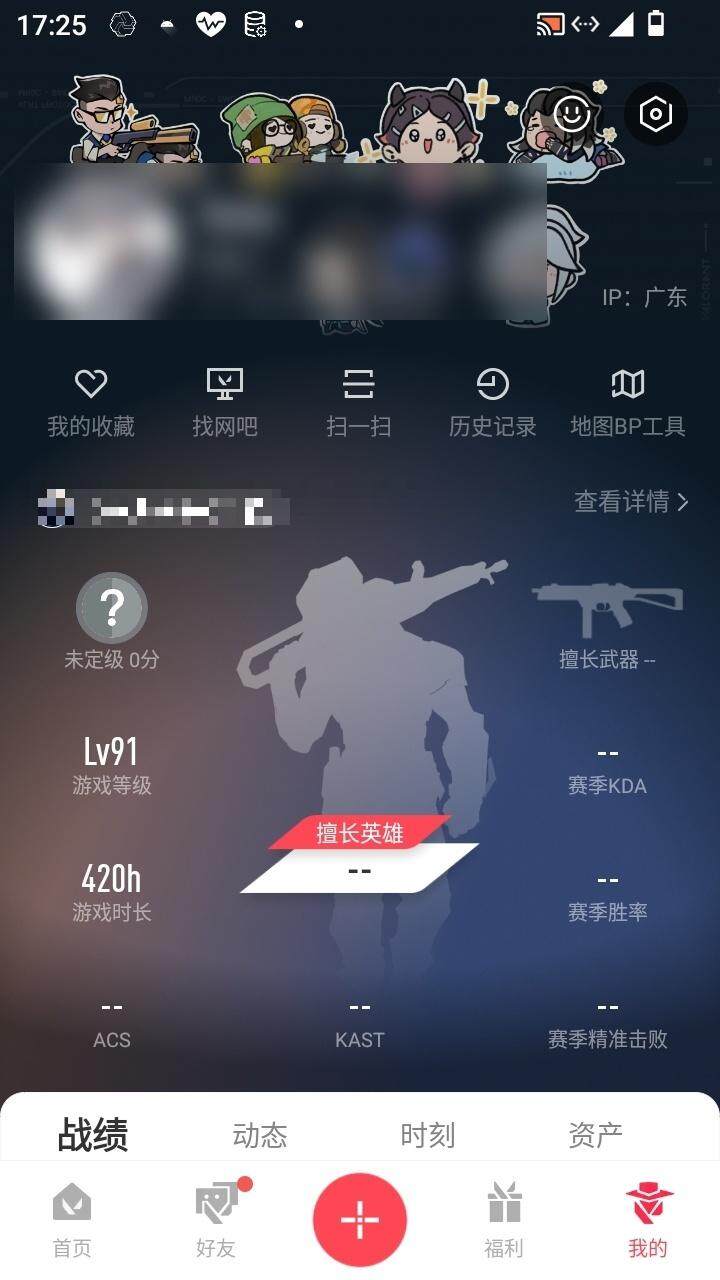This screenshot has width=720, height=1280.
Task: Open the 福利 rewards tab
Action: 504,1220
